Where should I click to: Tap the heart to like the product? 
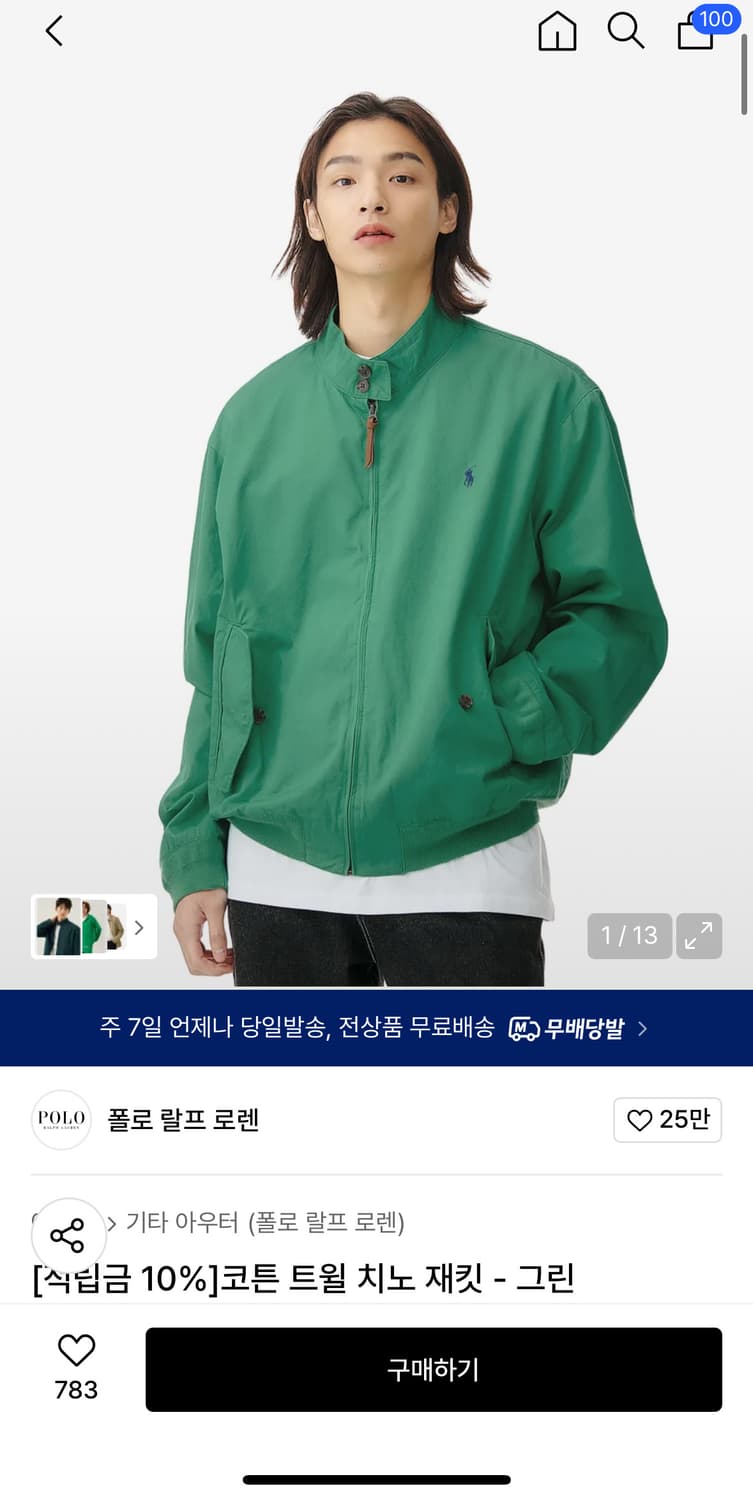tap(74, 1351)
